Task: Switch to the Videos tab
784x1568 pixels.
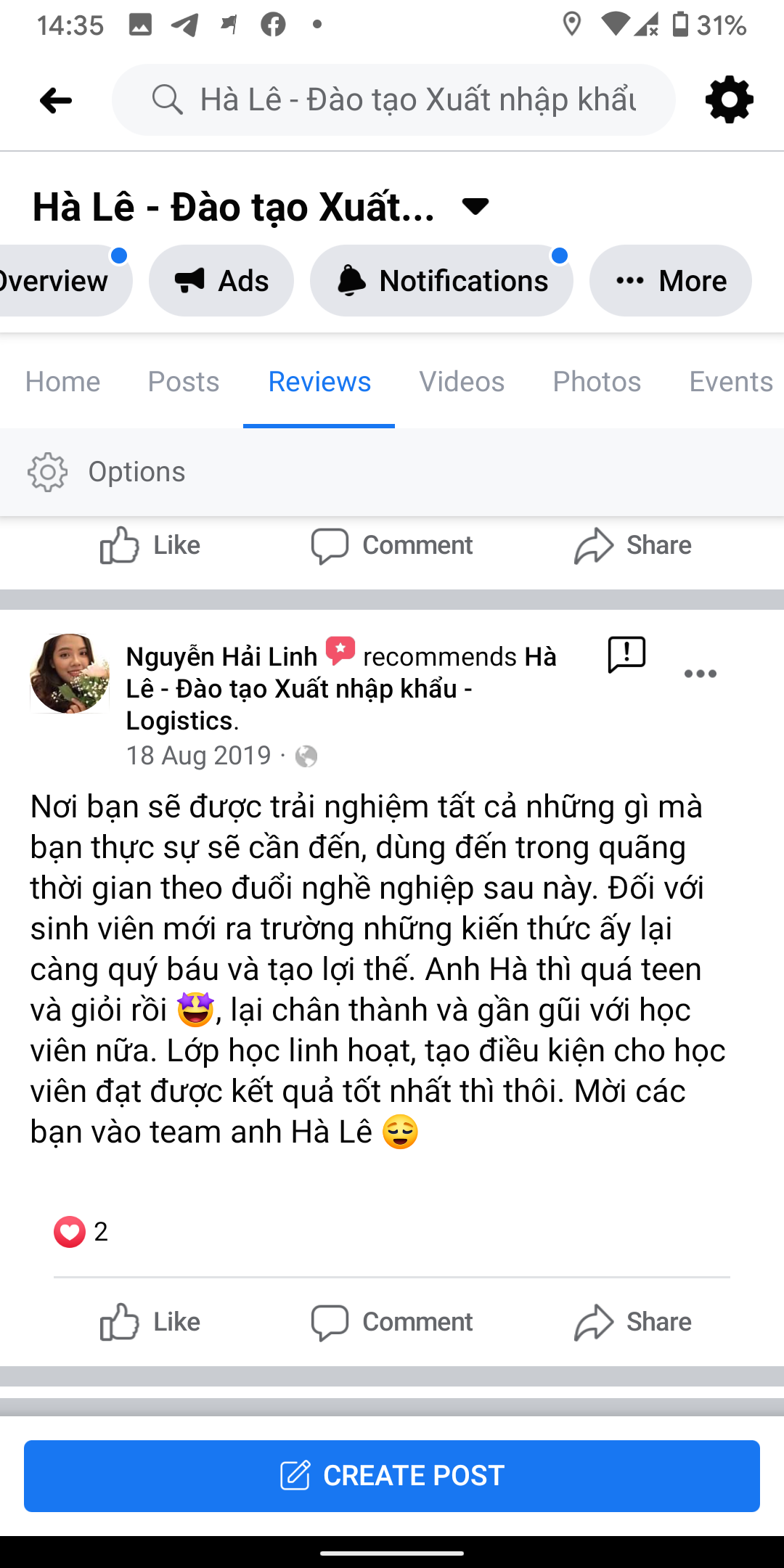Action: (x=462, y=382)
